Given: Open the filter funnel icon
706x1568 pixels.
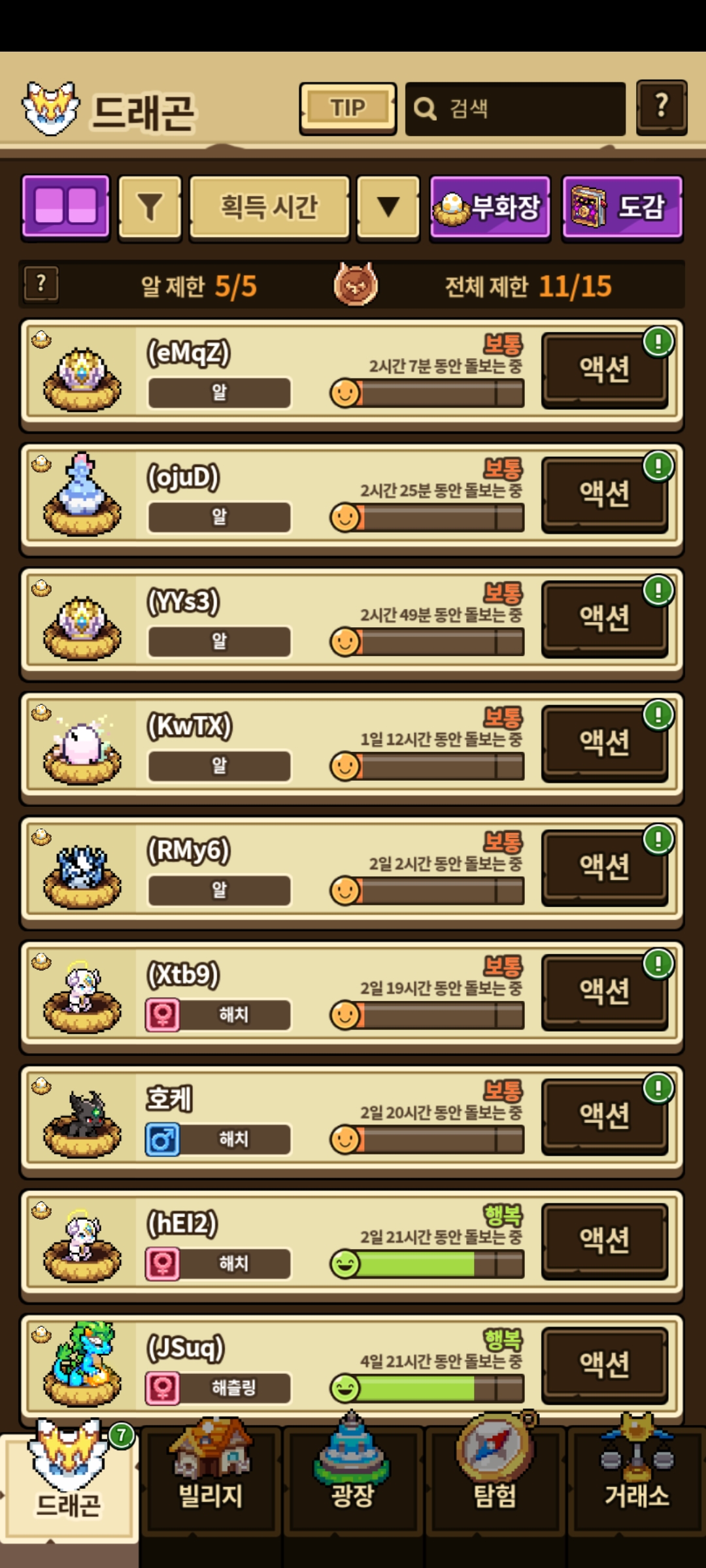Looking at the screenshot, I should tap(150, 207).
